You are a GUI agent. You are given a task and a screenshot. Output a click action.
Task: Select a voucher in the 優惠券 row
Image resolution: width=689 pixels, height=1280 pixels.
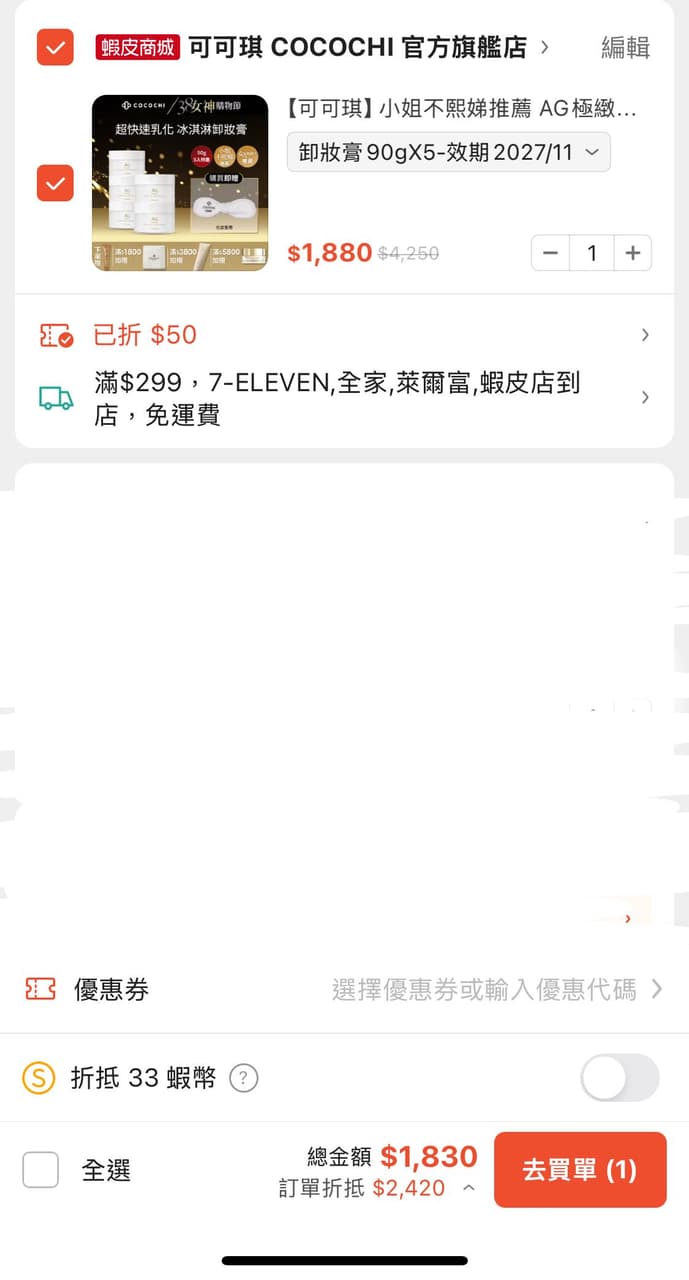click(x=496, y=990)
